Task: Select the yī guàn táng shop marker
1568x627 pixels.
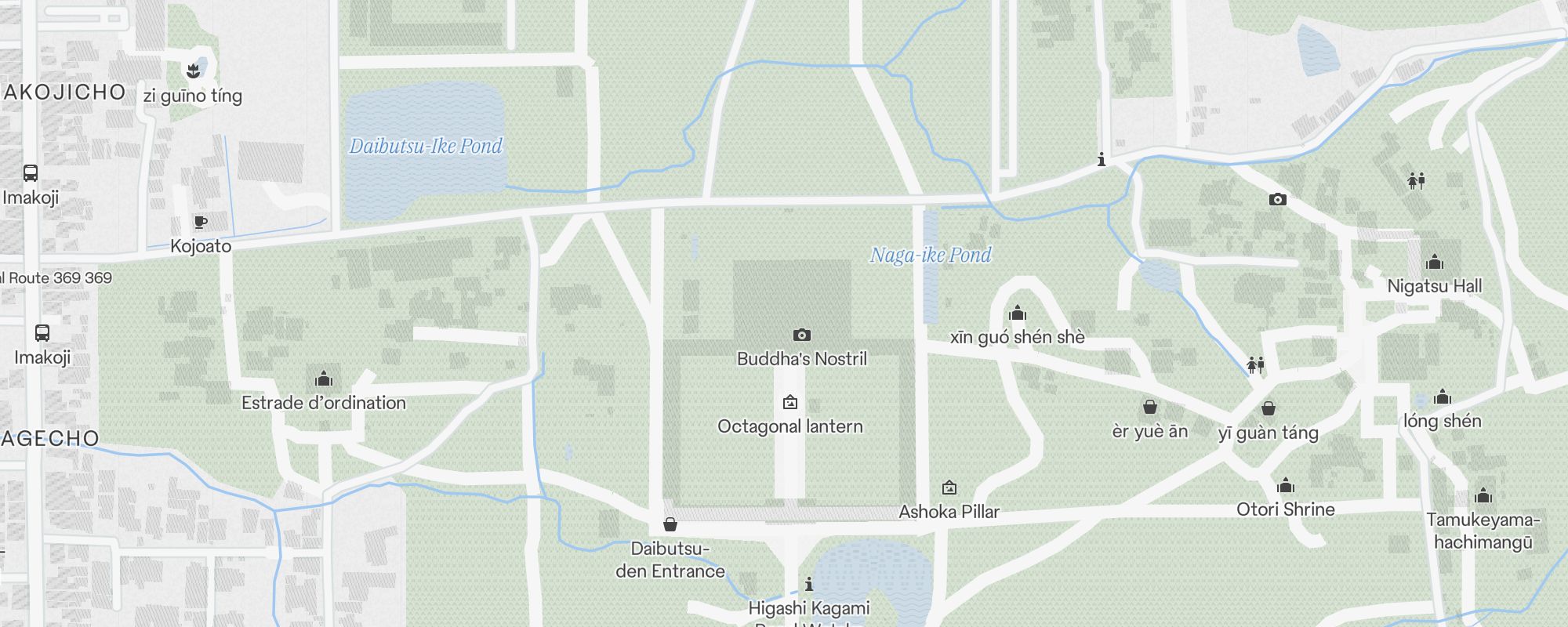Action: point(1269,409)
